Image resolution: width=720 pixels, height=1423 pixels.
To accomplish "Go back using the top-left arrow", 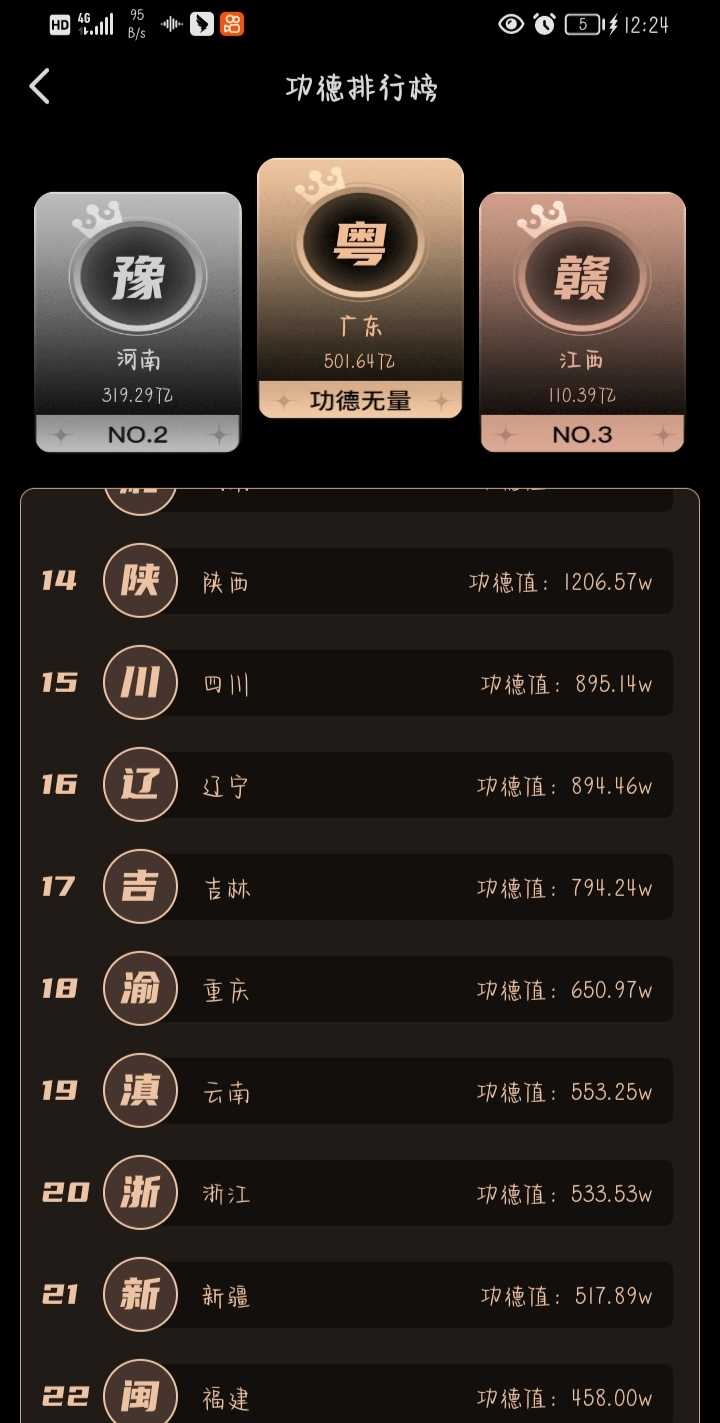I will point(39,87).
